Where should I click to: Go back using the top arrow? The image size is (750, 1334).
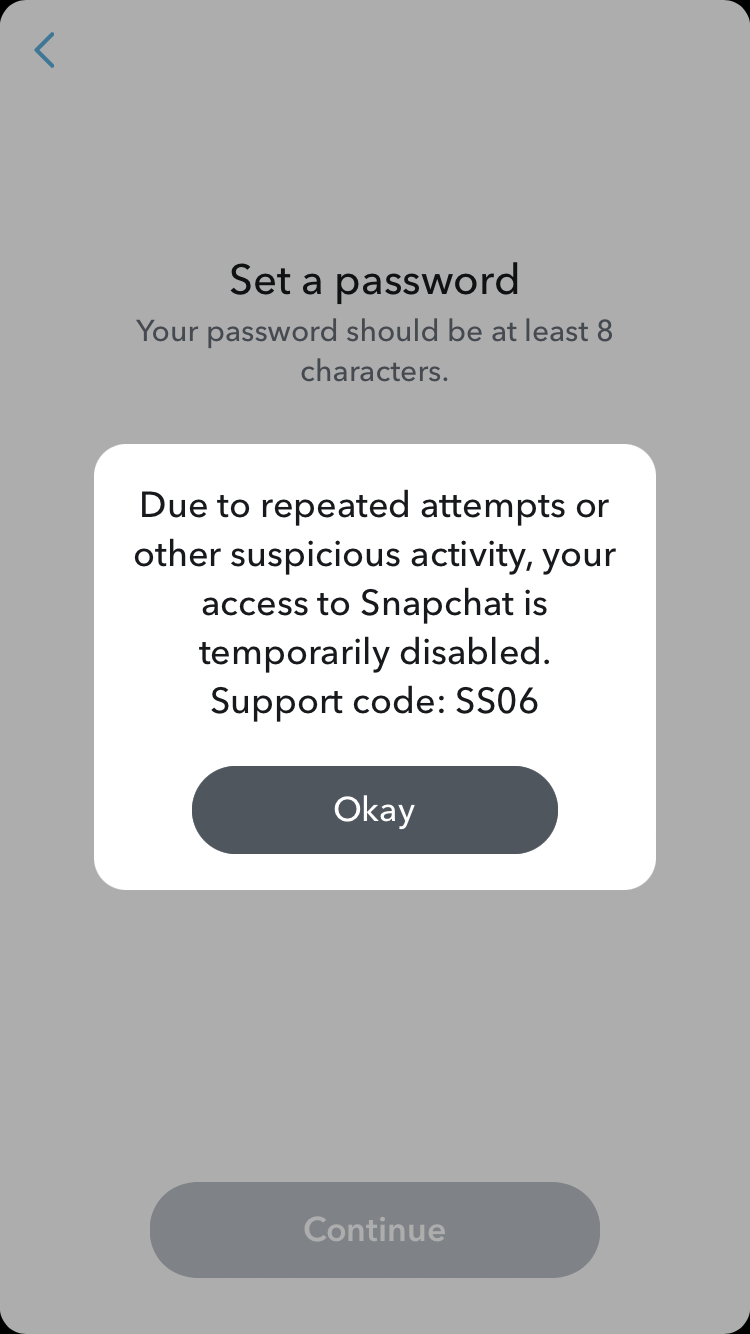(45, 50)
